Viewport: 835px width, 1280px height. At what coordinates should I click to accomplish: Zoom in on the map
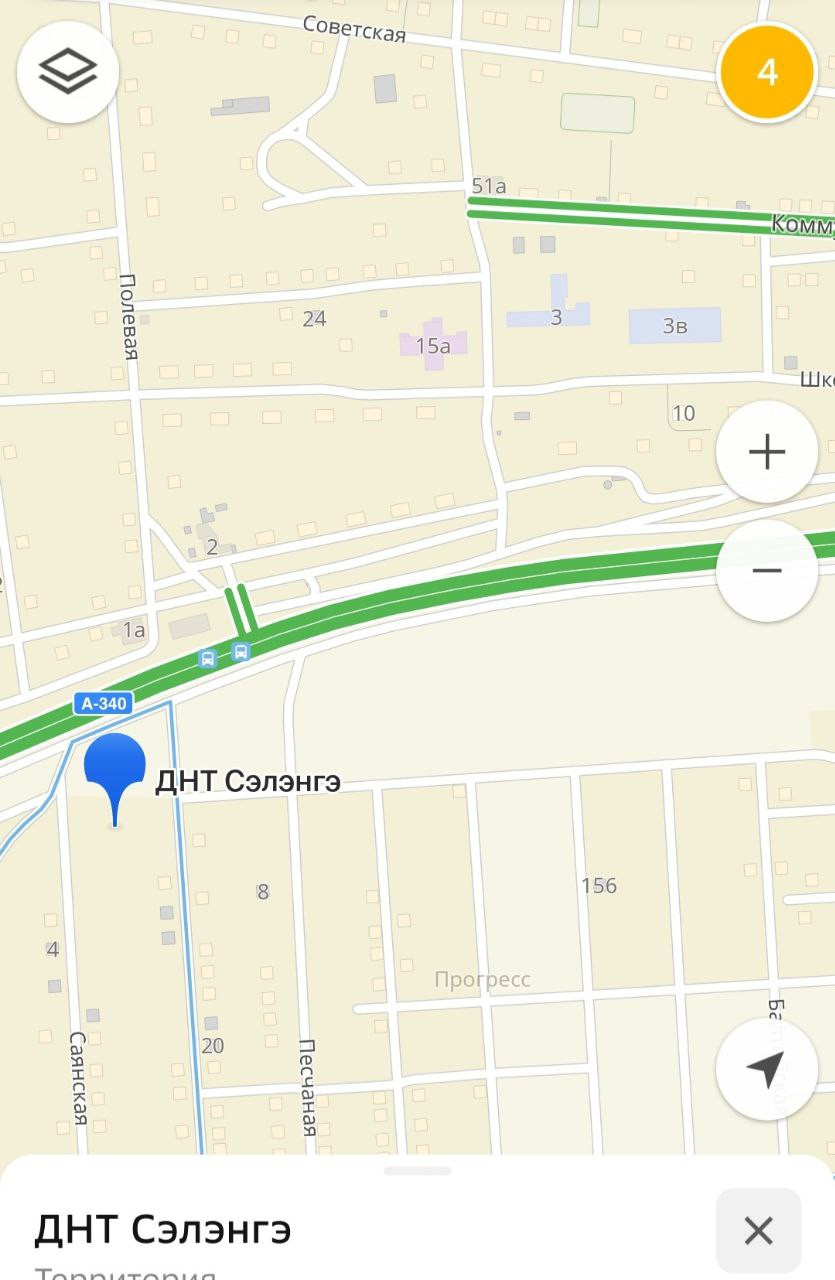coord(767,452)
